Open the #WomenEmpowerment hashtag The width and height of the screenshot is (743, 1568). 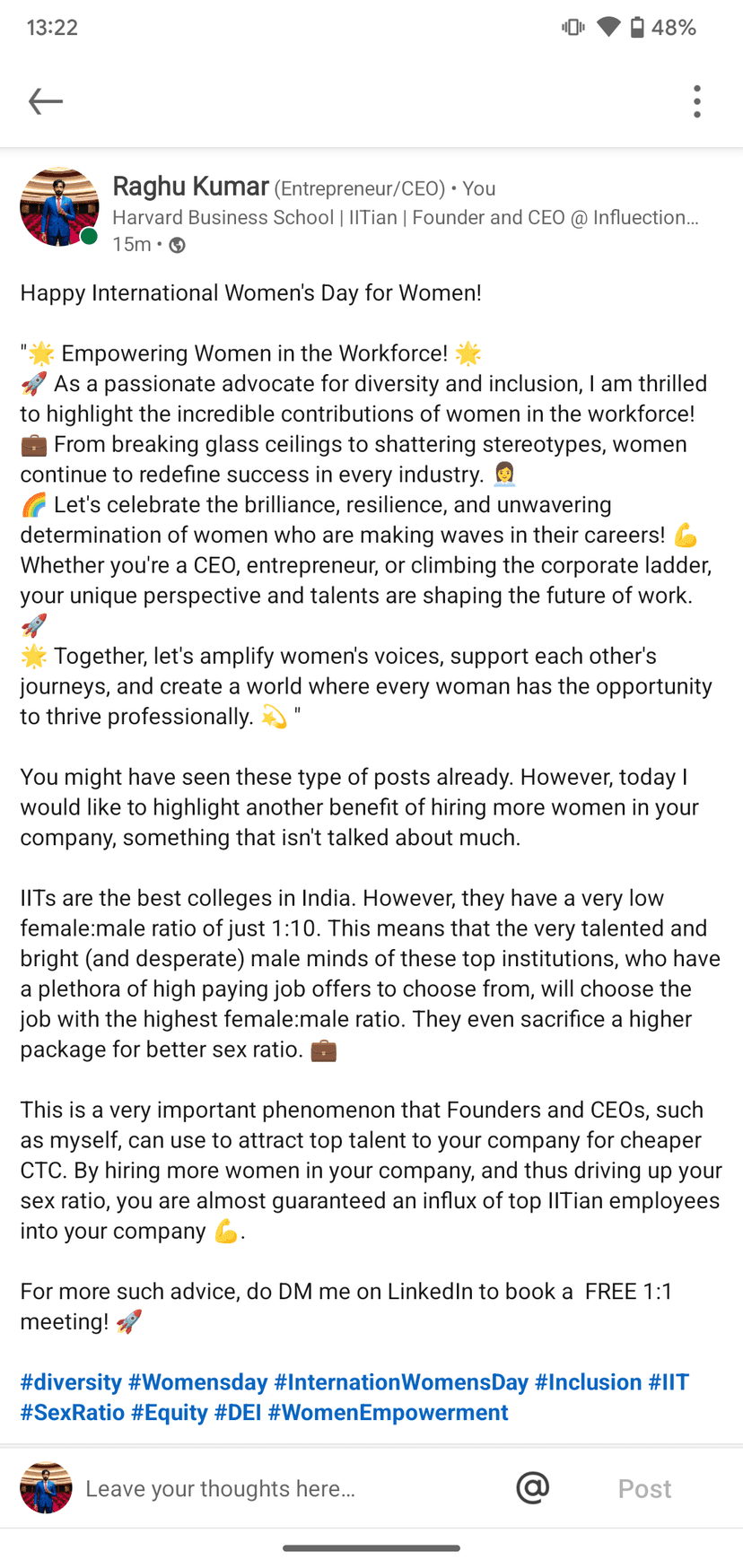pyautogui.click(x=388, y=1413)
